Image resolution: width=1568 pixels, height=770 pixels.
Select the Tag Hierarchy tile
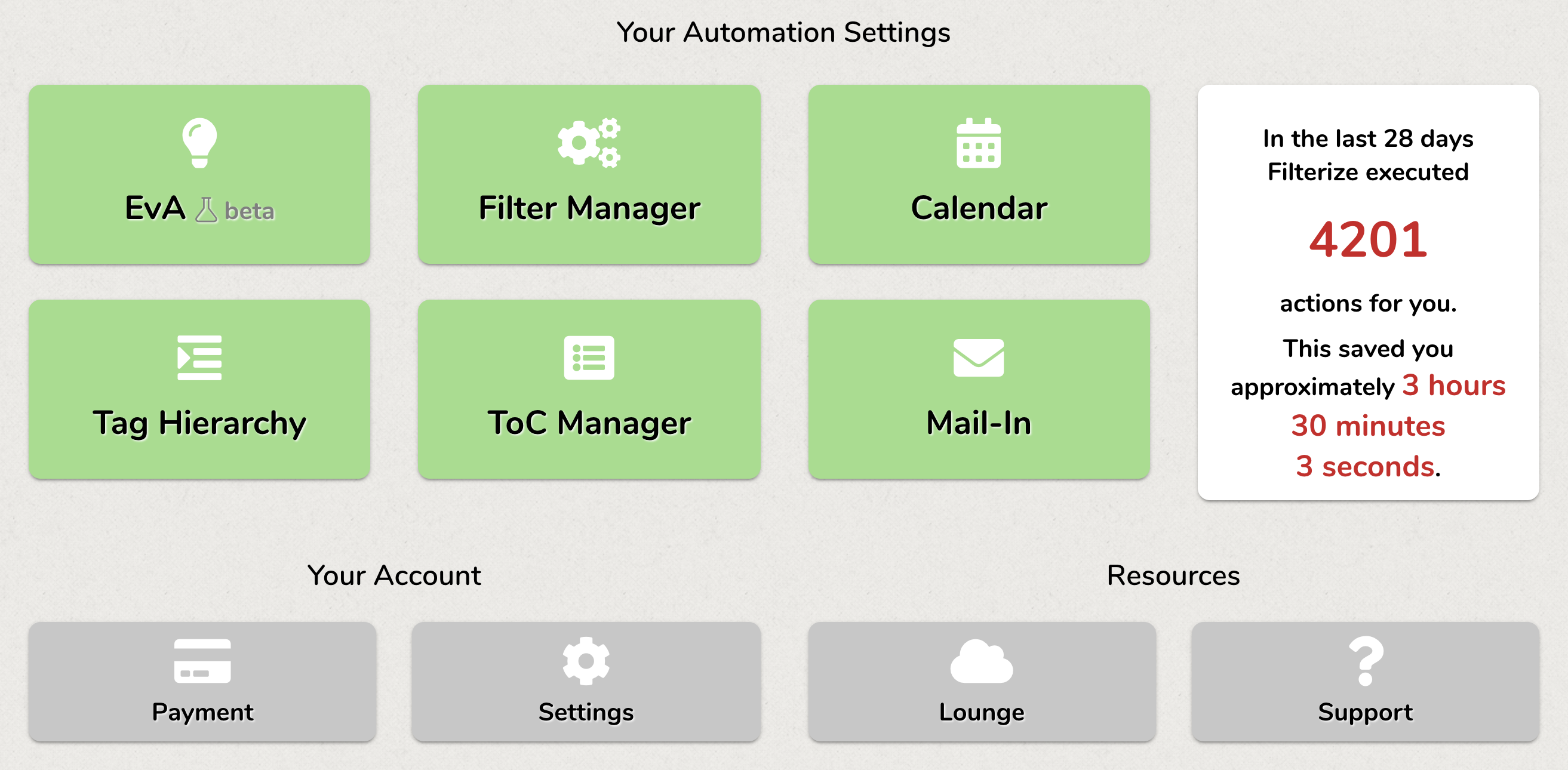199,389
